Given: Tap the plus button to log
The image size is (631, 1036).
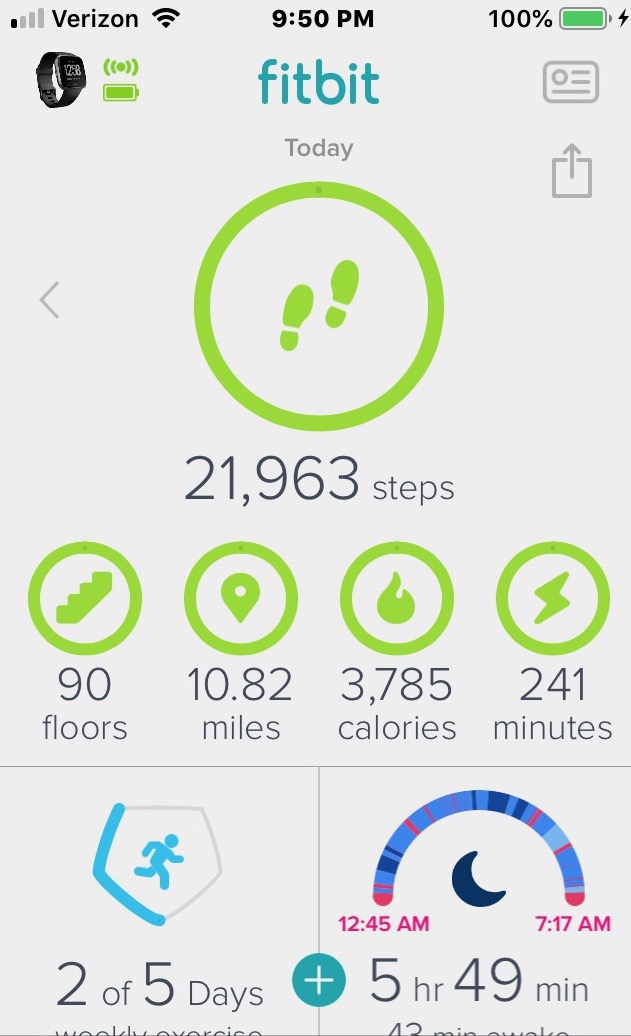Looking at the screenshot, I should pos(318,981).
